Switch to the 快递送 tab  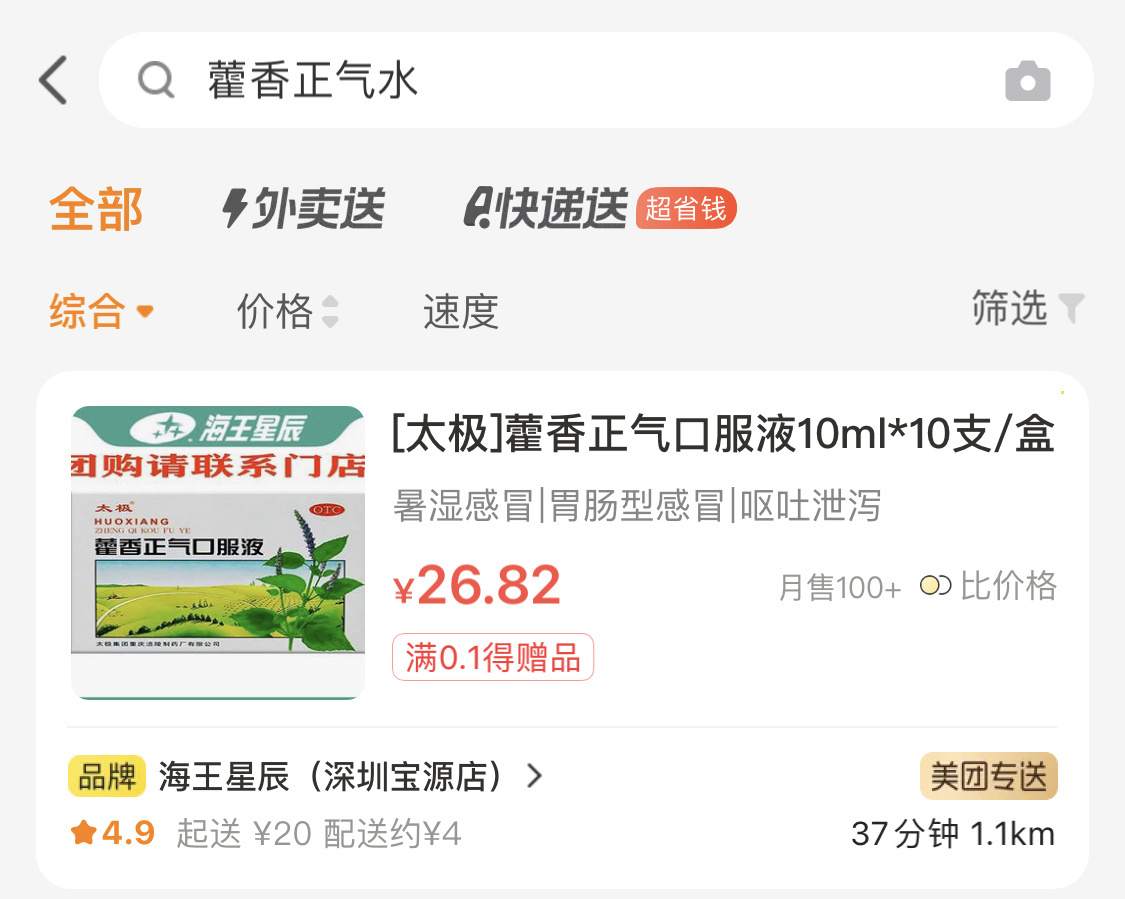click(x=547, y=209)
